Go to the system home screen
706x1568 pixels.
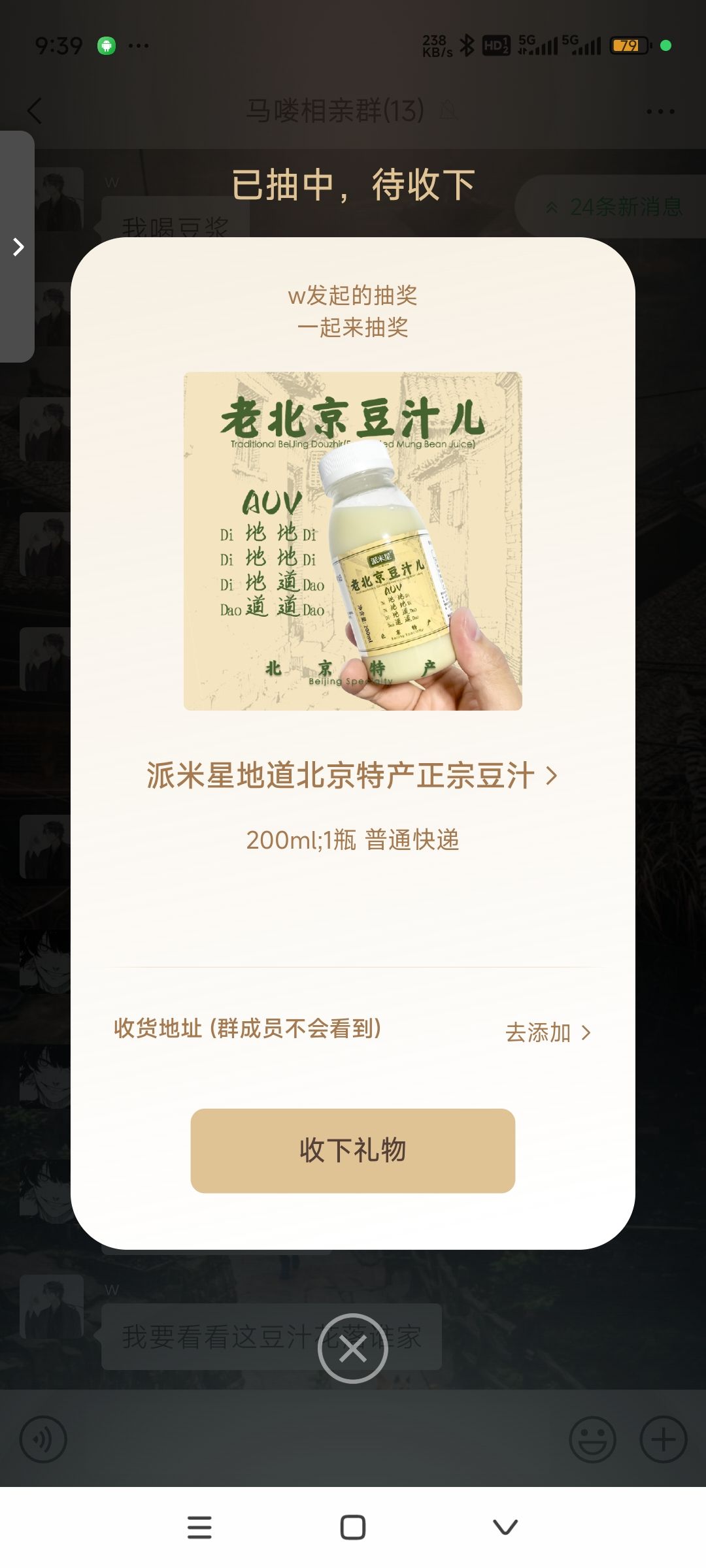(x=353, y=1527)
